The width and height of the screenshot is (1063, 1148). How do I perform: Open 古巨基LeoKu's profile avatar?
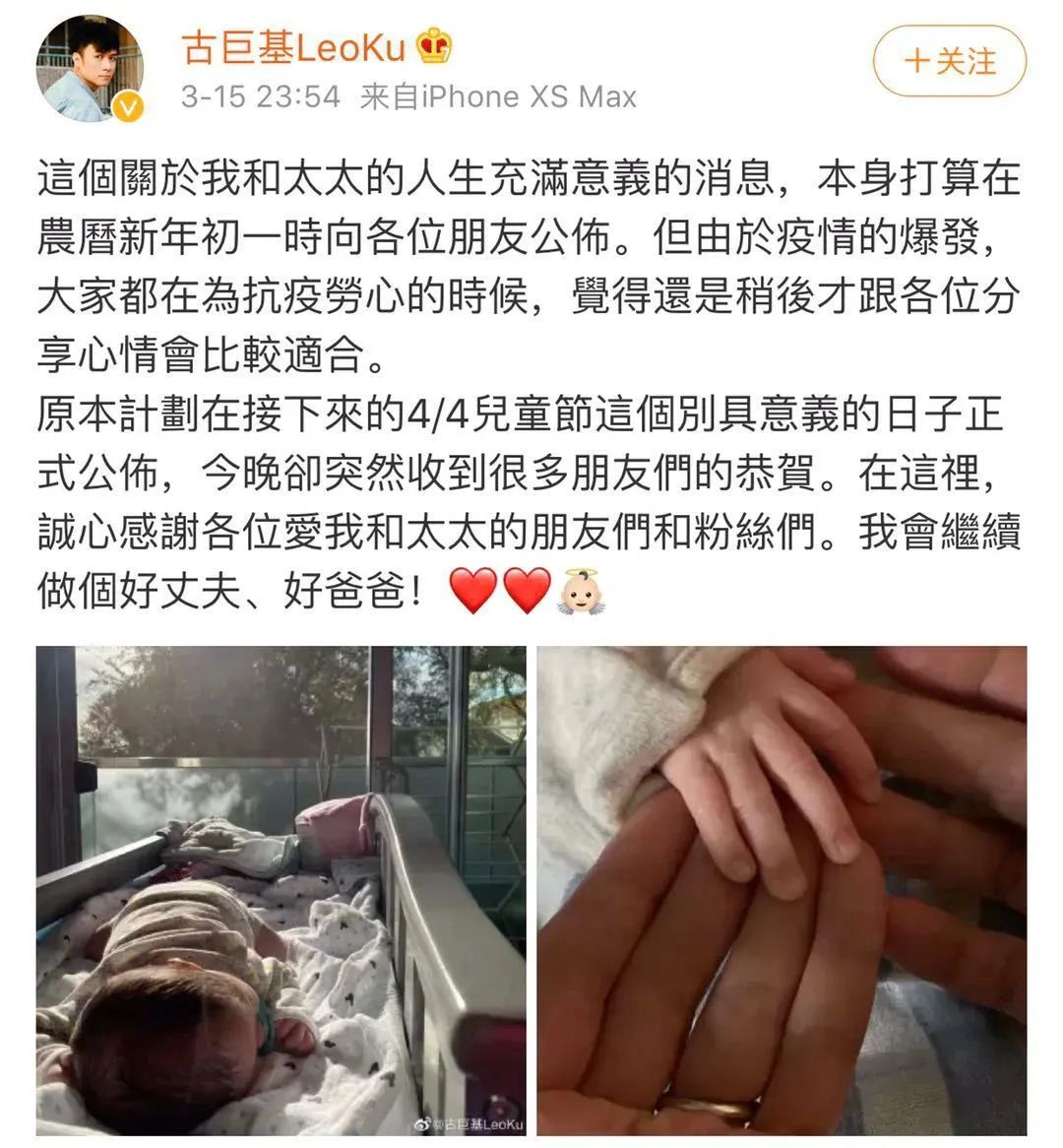coord(90,68)
